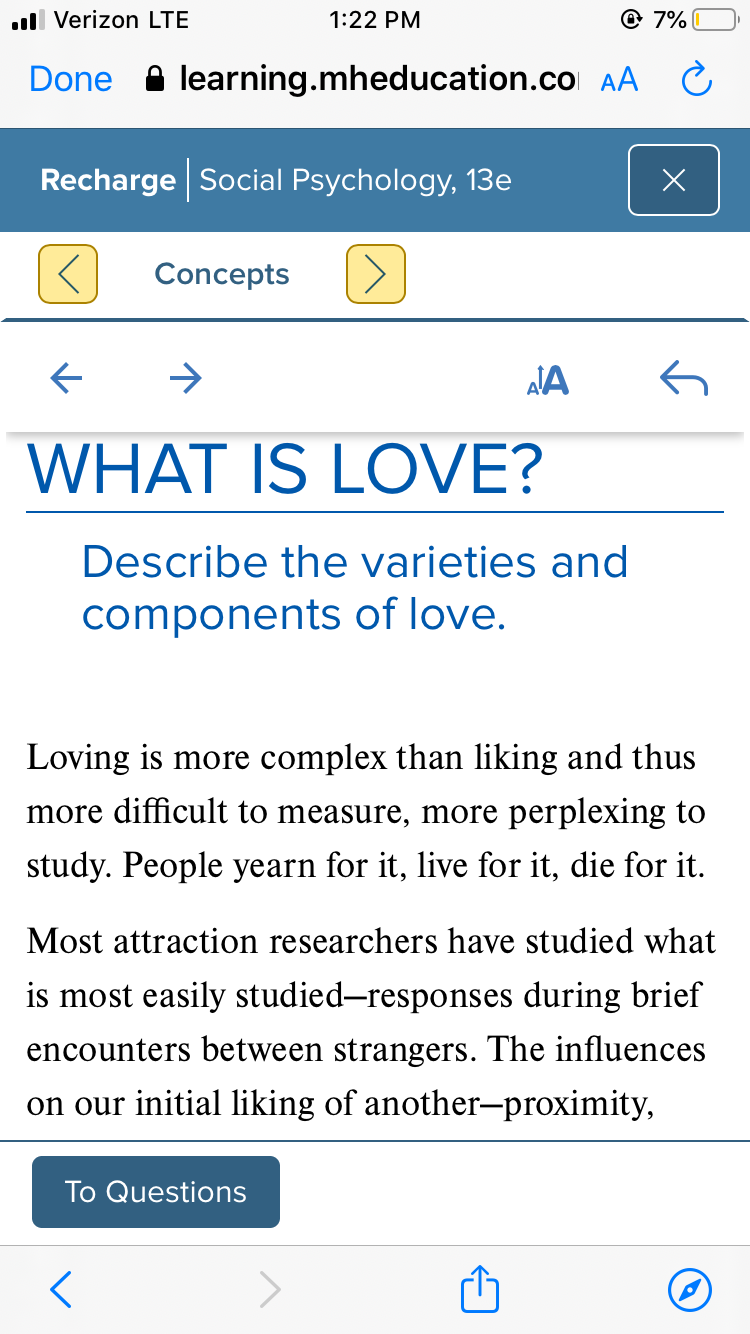Image resolution: width=750 pixels, height=1334 pixels.
Task: Reload the page with the refresh icon
Action: coord(696,80)
